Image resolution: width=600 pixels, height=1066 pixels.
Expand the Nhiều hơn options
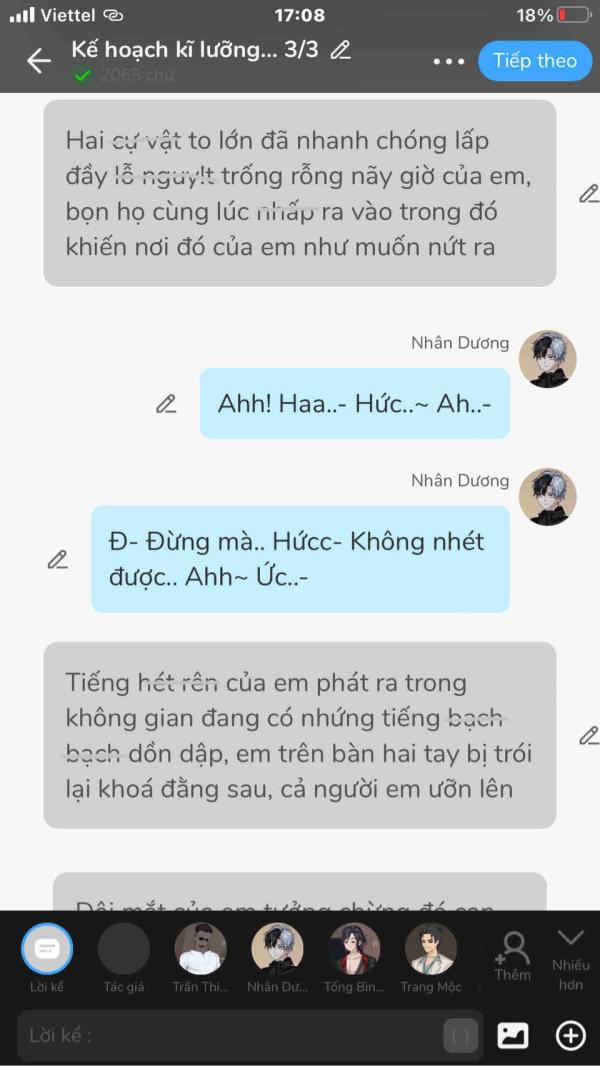click(x=570, y=954)
